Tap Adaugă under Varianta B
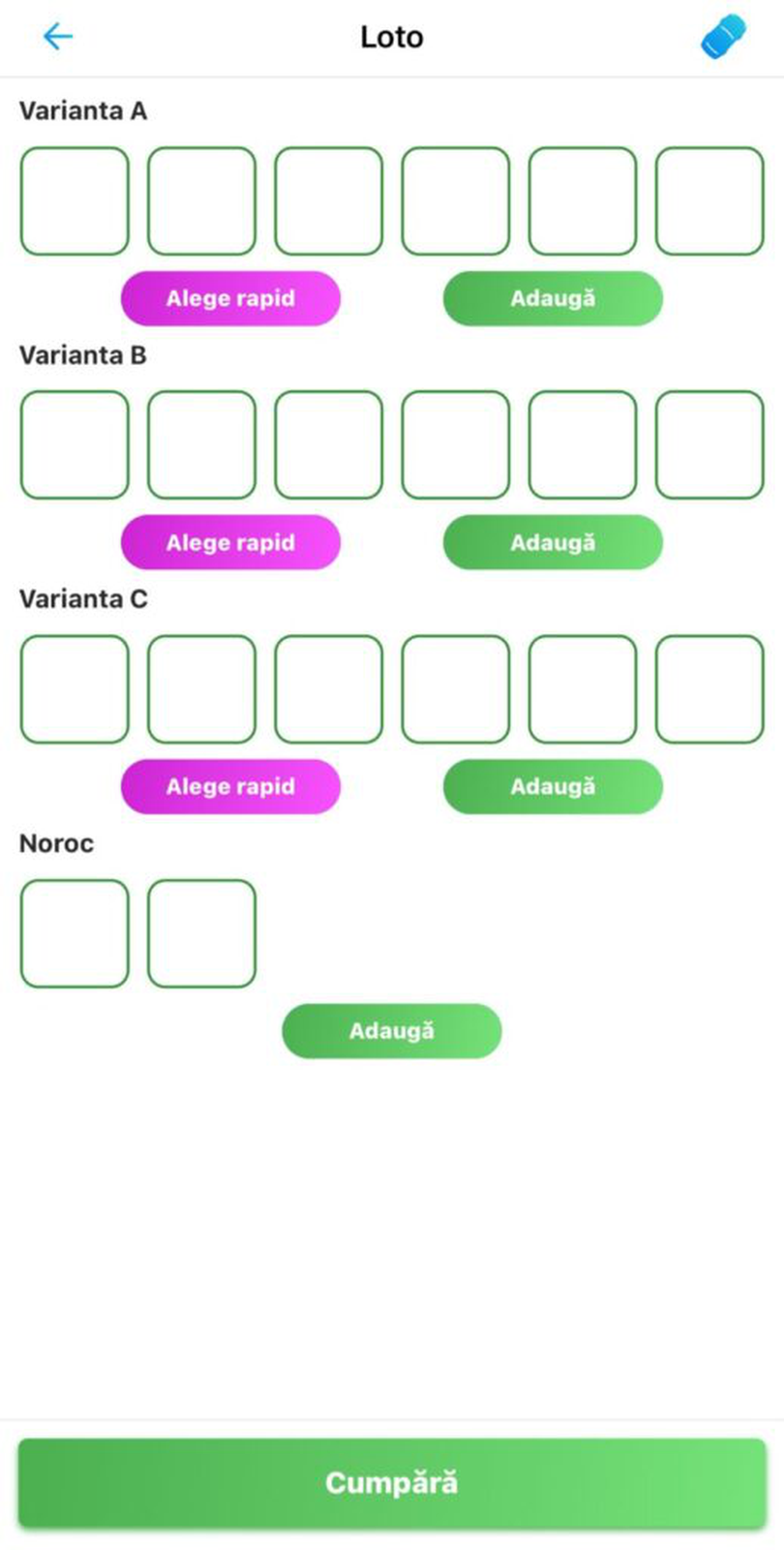Screen dimensions: 784x1550 pos(553,542)
